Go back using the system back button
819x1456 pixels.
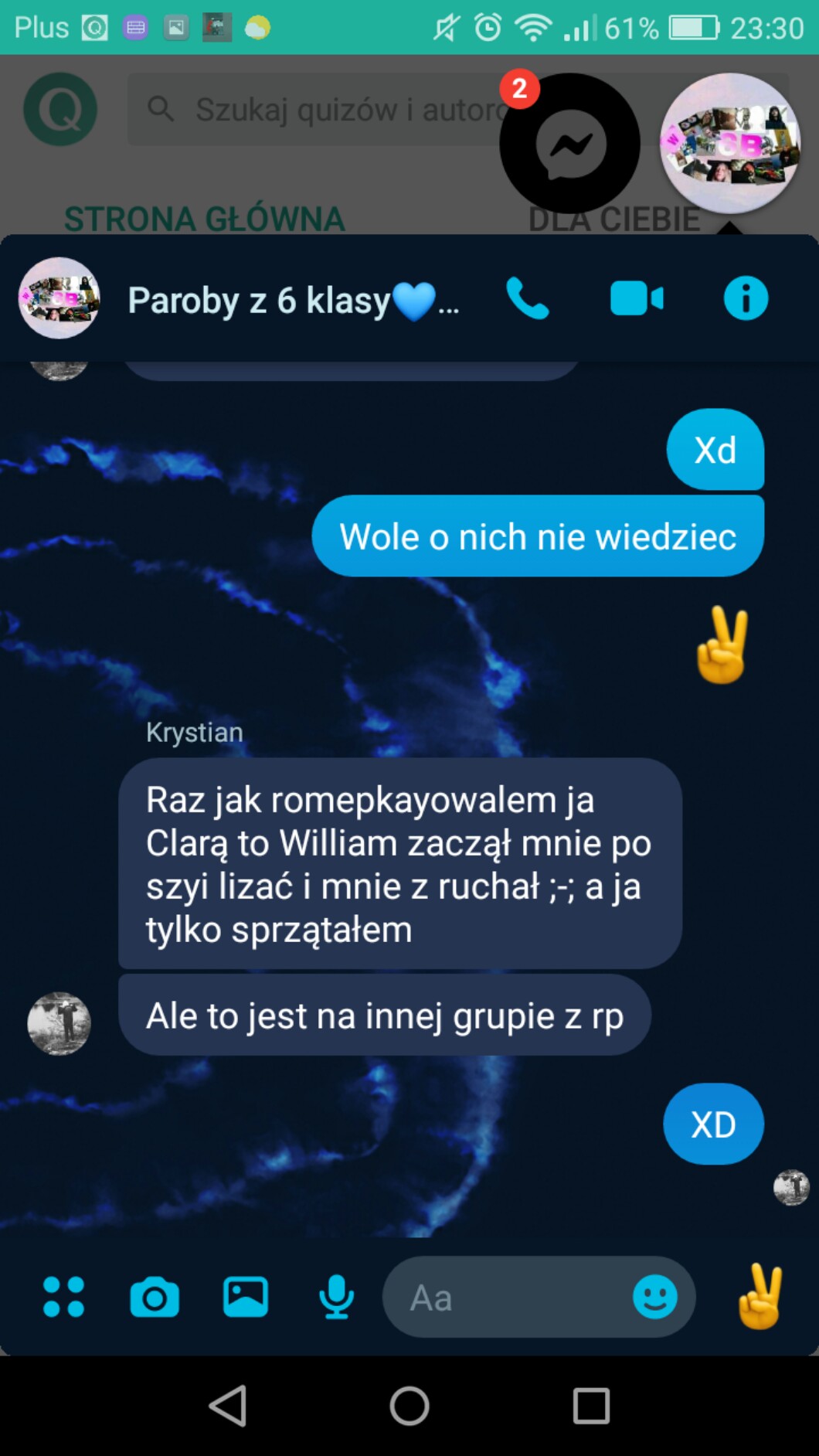[x=228, y=1405]
